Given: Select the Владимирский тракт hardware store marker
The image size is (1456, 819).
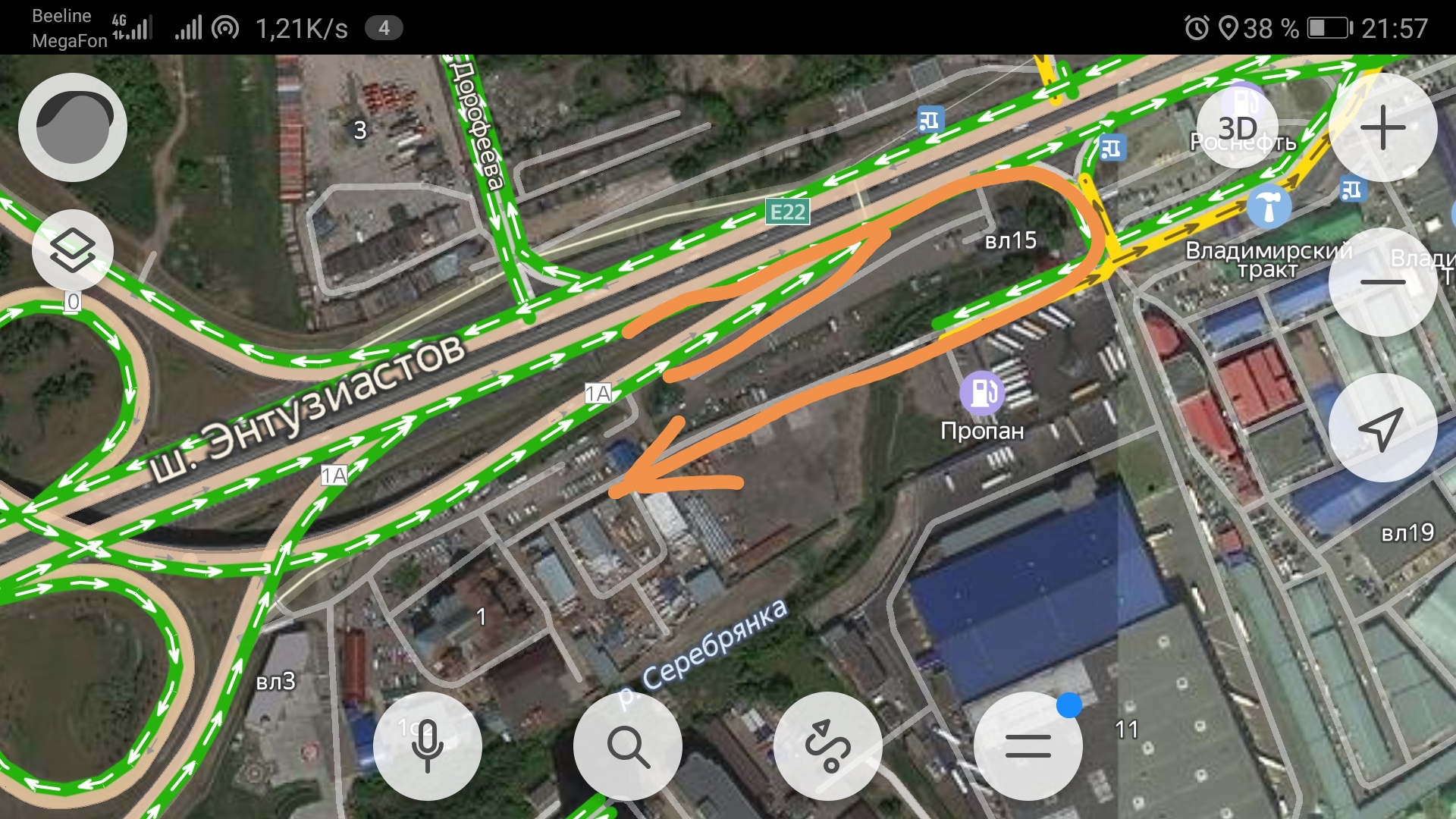Looking at the screenshot, I should click(1269, 207).
